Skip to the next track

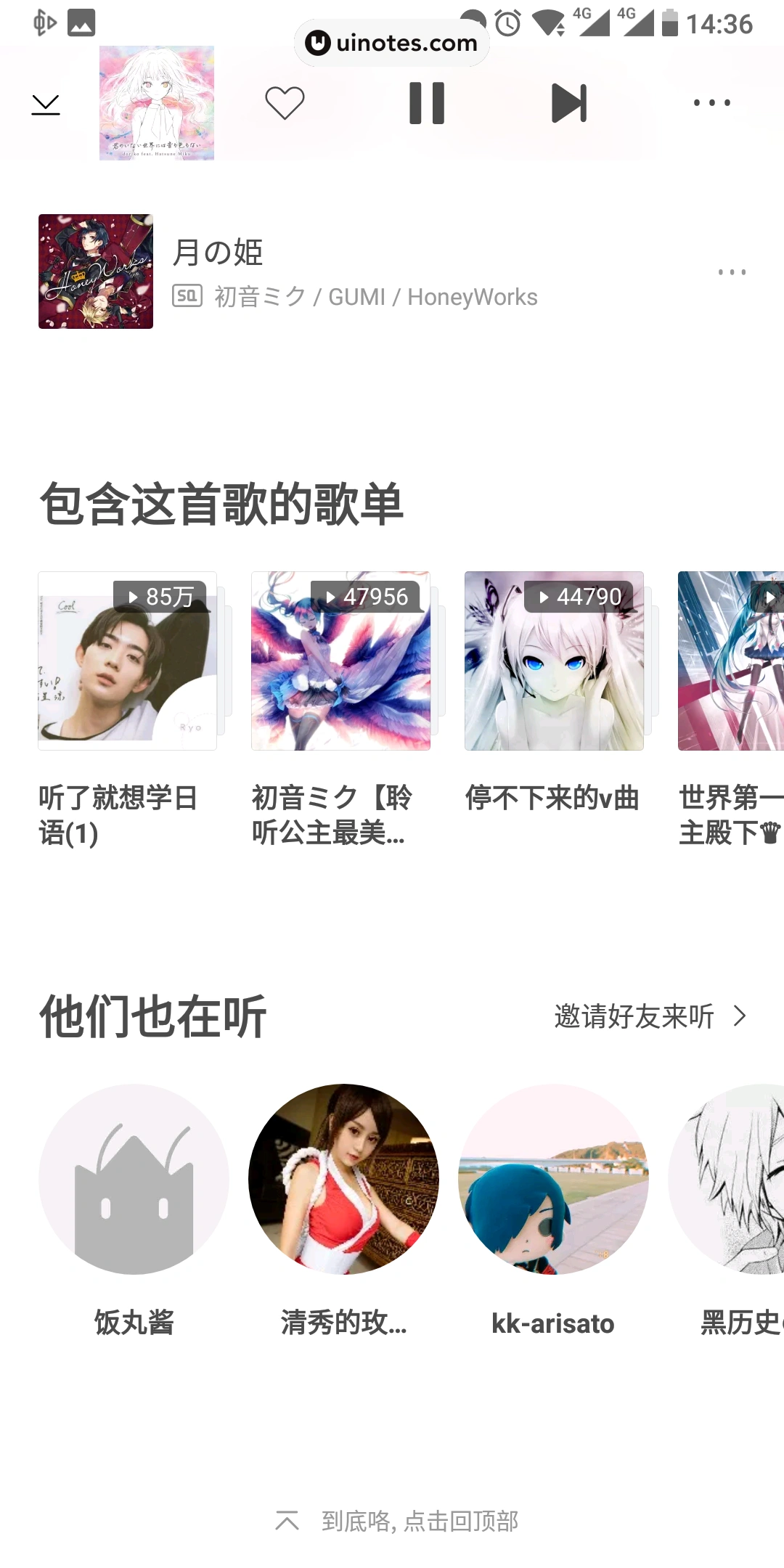(x=570, y=102)
